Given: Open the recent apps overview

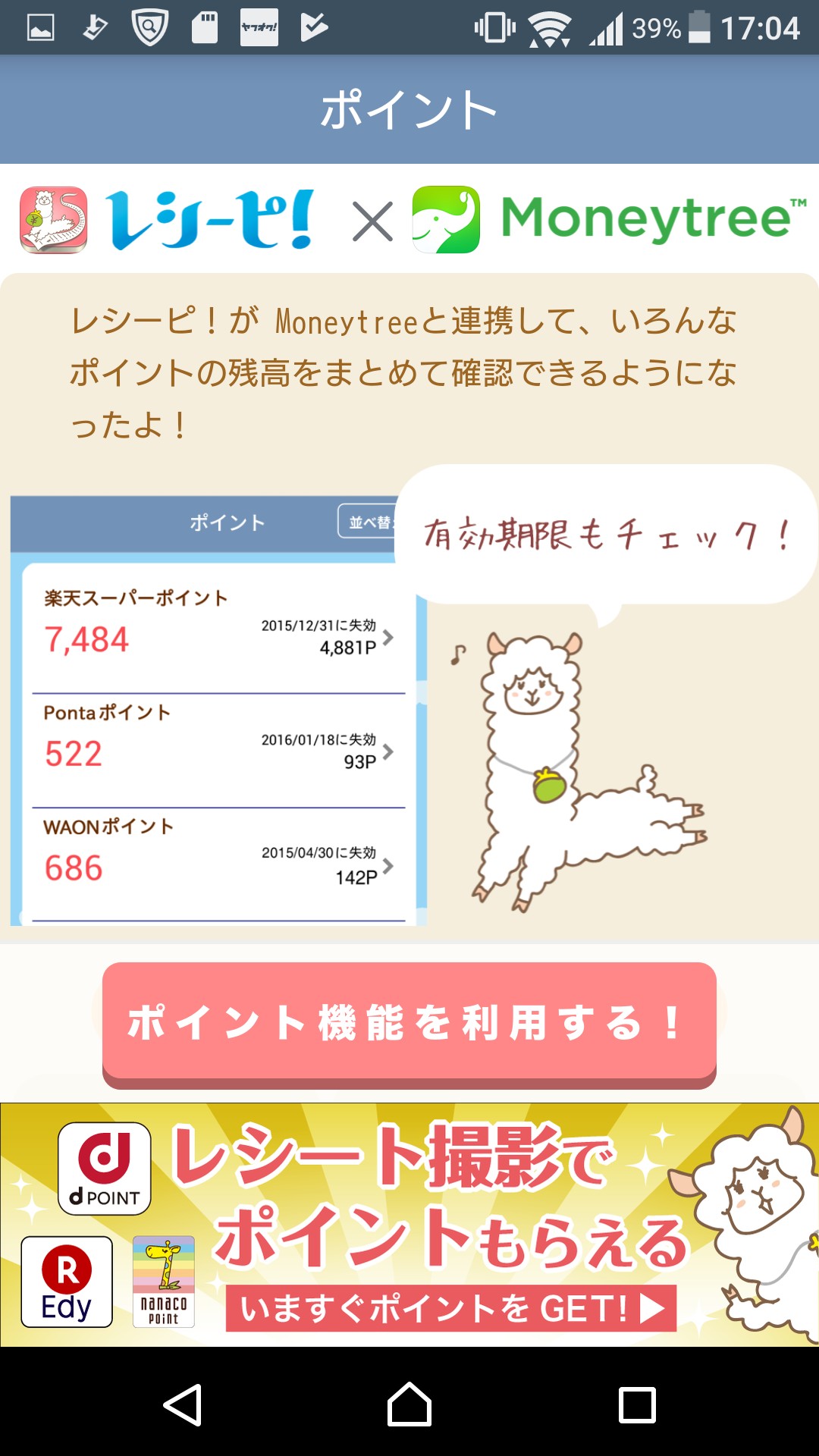Looking at the screenshot, I should point(637,1405).
